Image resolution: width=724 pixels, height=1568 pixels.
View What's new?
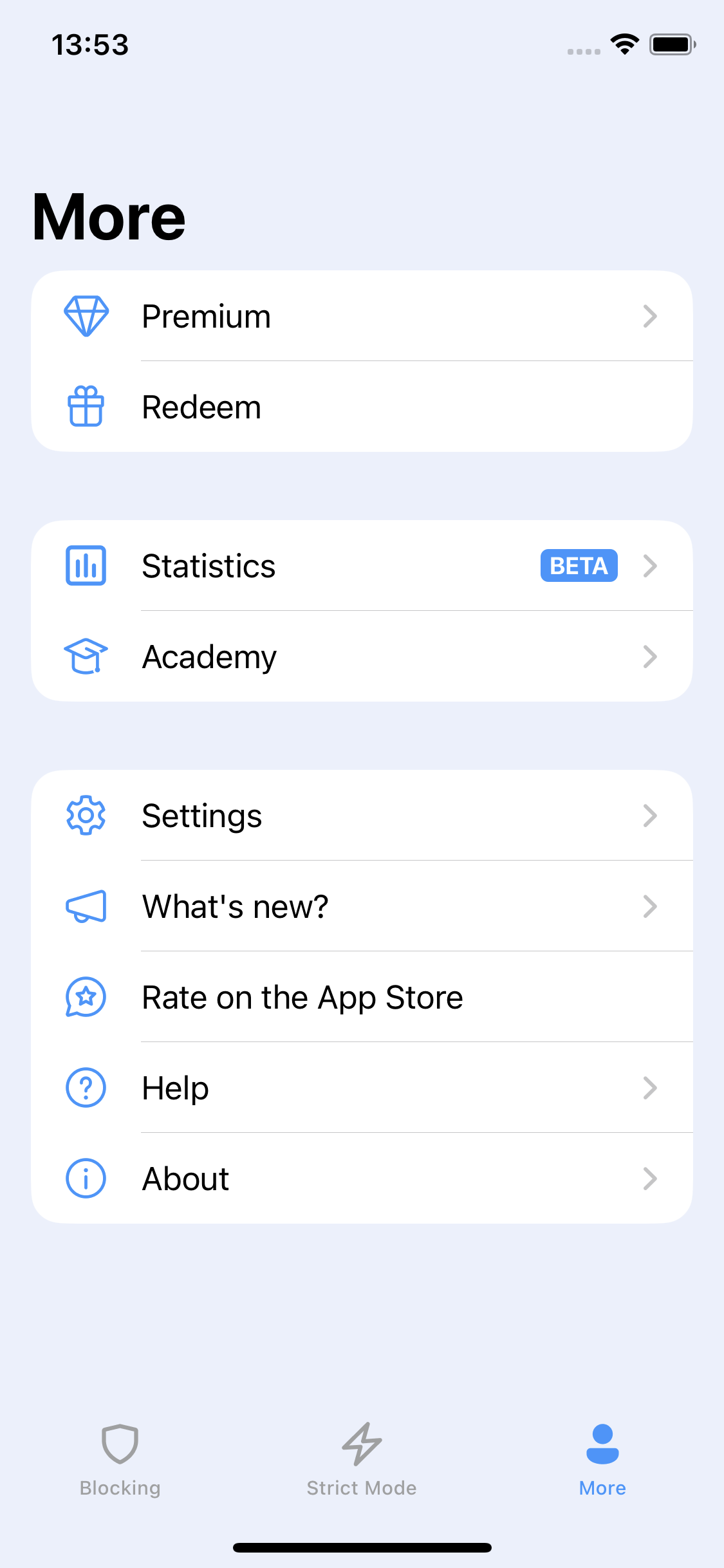[x=362, y=906]
